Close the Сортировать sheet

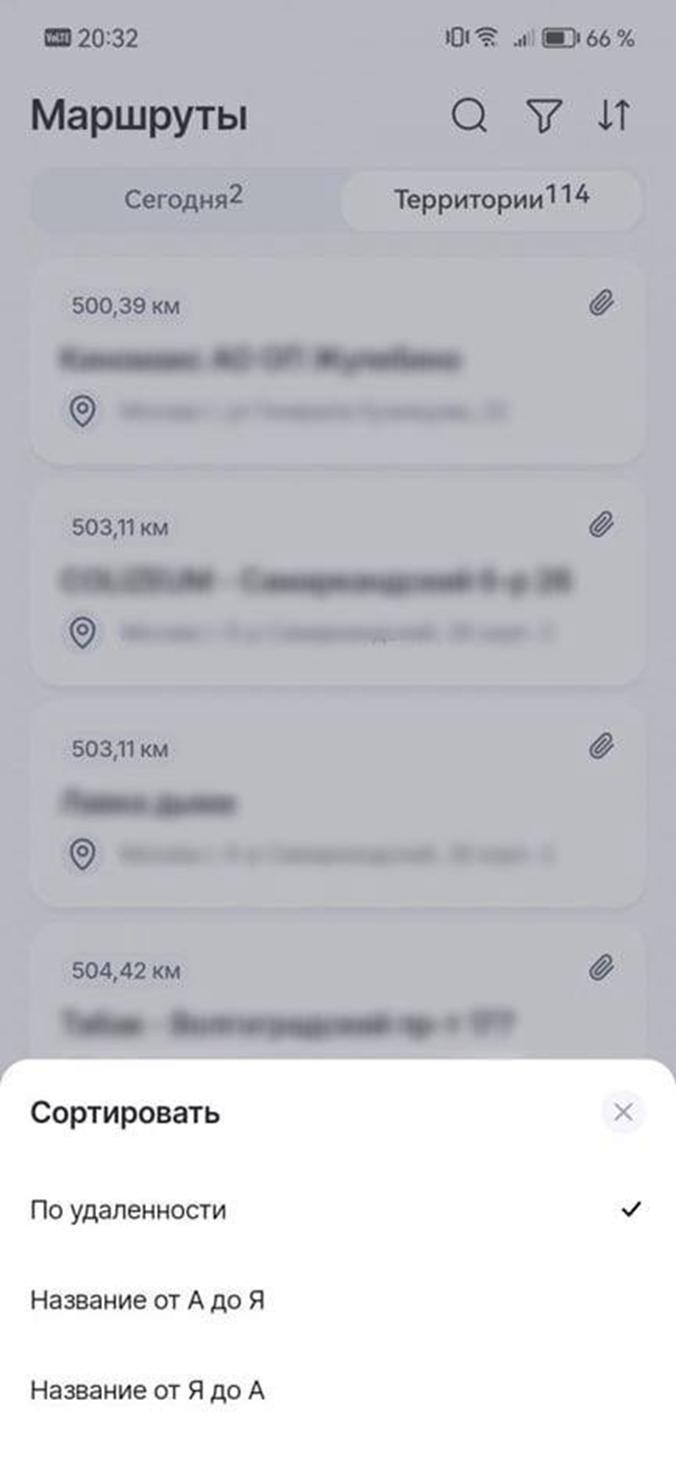point(623,1112)
